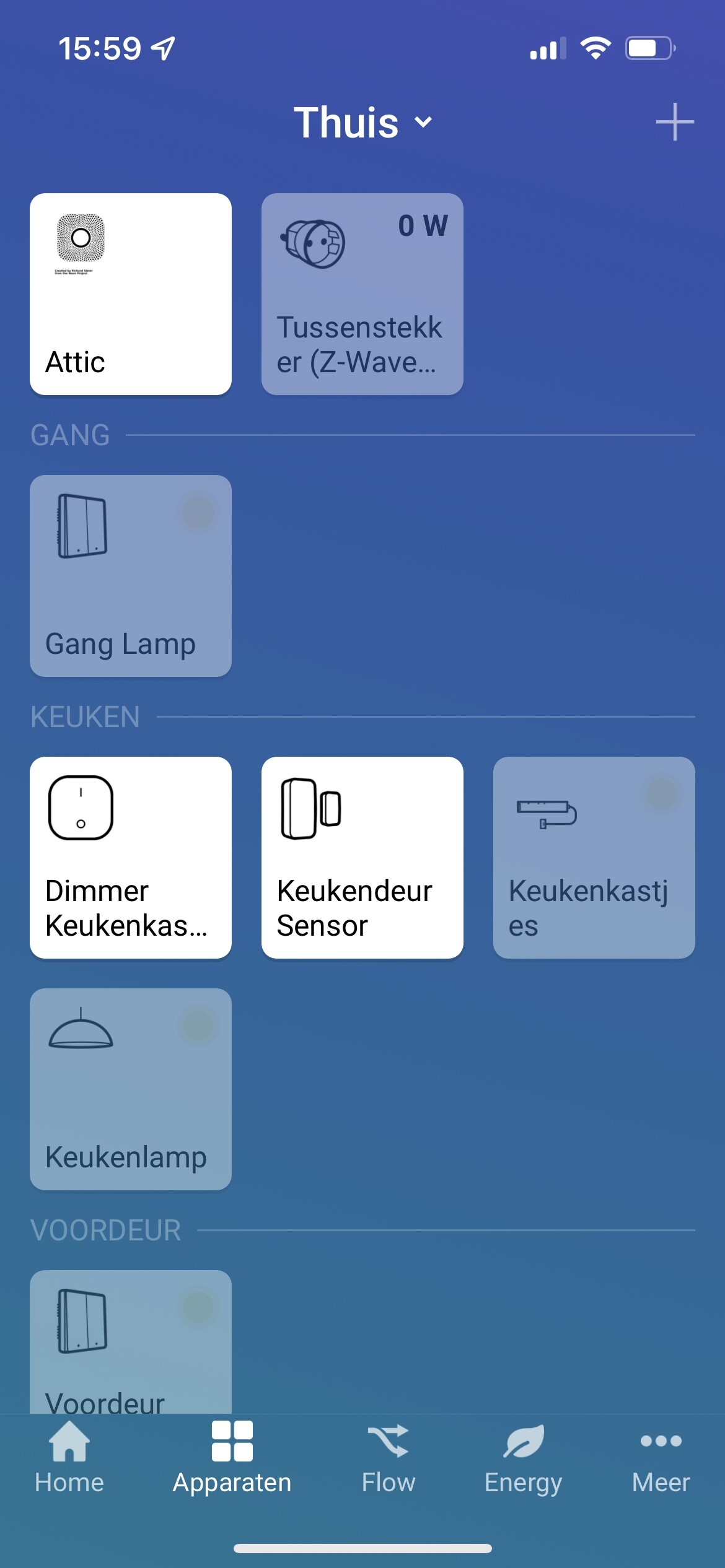The height and width of the screenshot is (1568, 725).
Task: Toggle the Tussenstekker (Z-Wave) plug tile
Action: [x=362, y=294]
